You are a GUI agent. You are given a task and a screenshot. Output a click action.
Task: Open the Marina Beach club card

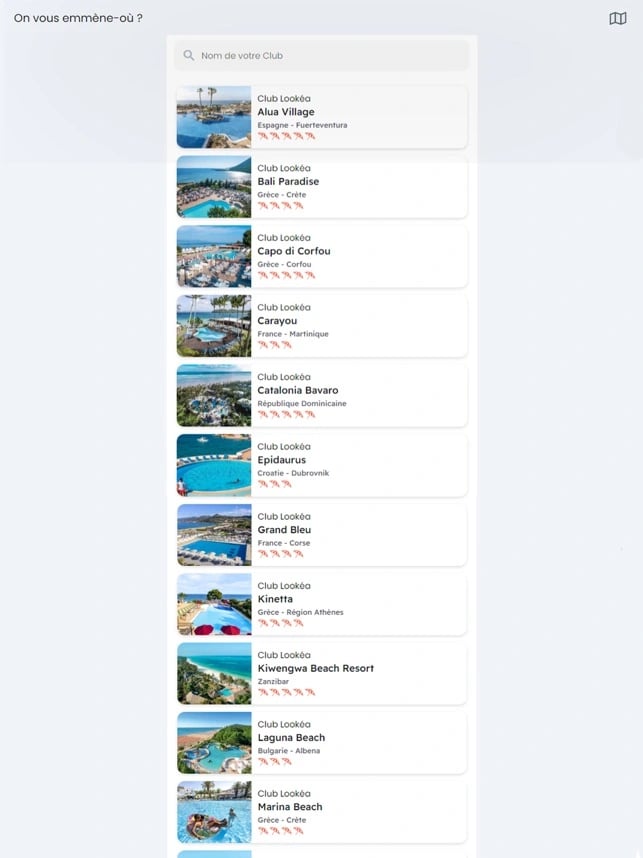coord(321,812)
